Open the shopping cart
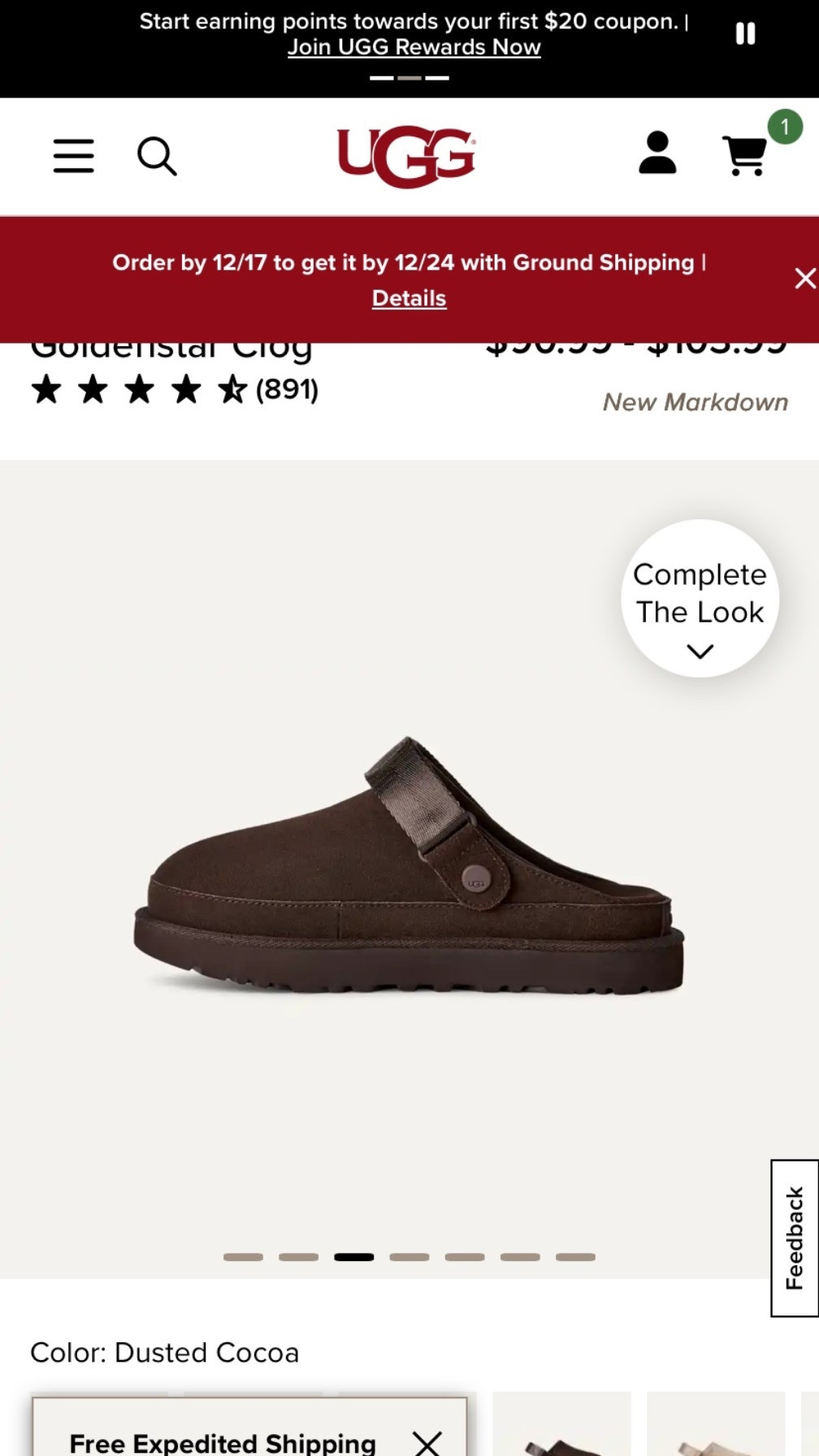 [745, 156]
